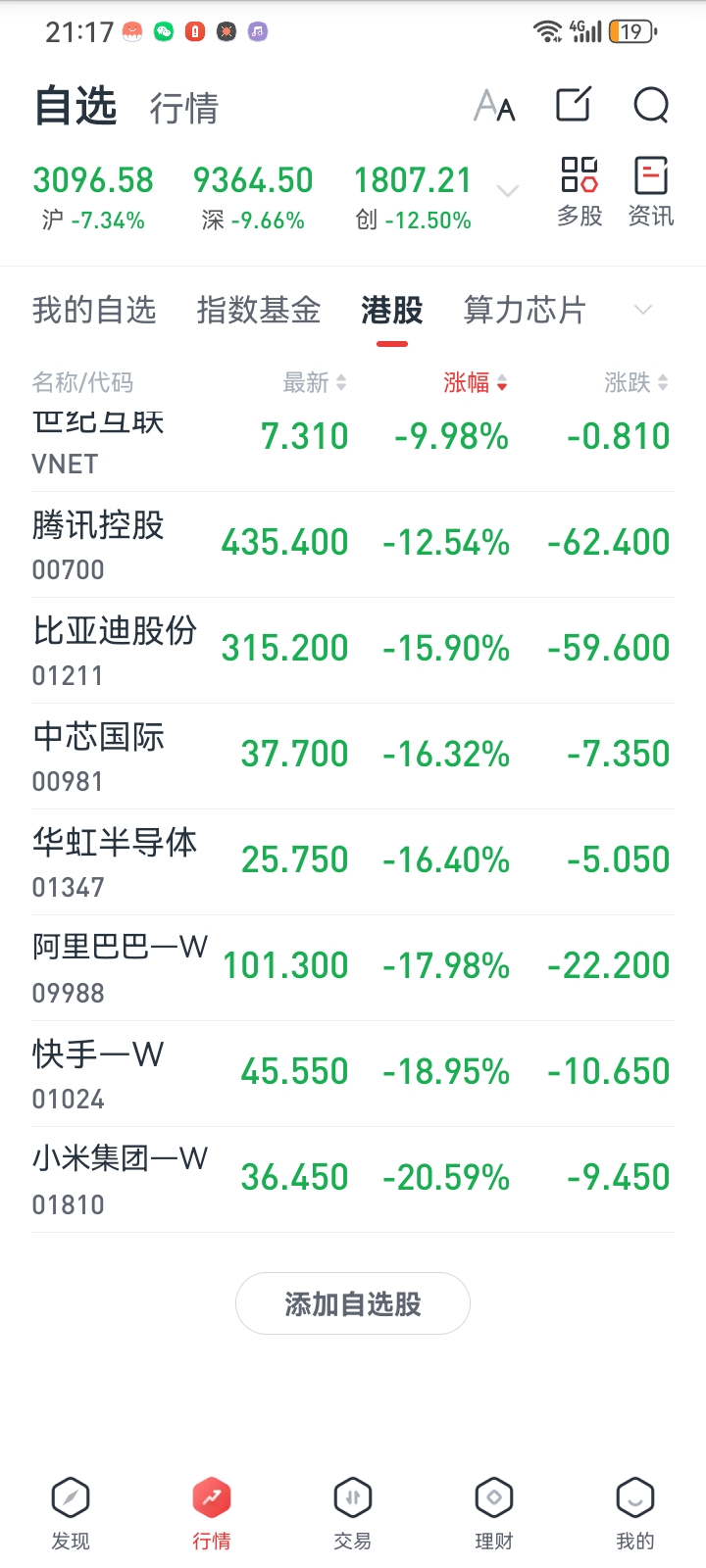
Task: Sort the list by 最新 price
Action: (x=314, y=382)
